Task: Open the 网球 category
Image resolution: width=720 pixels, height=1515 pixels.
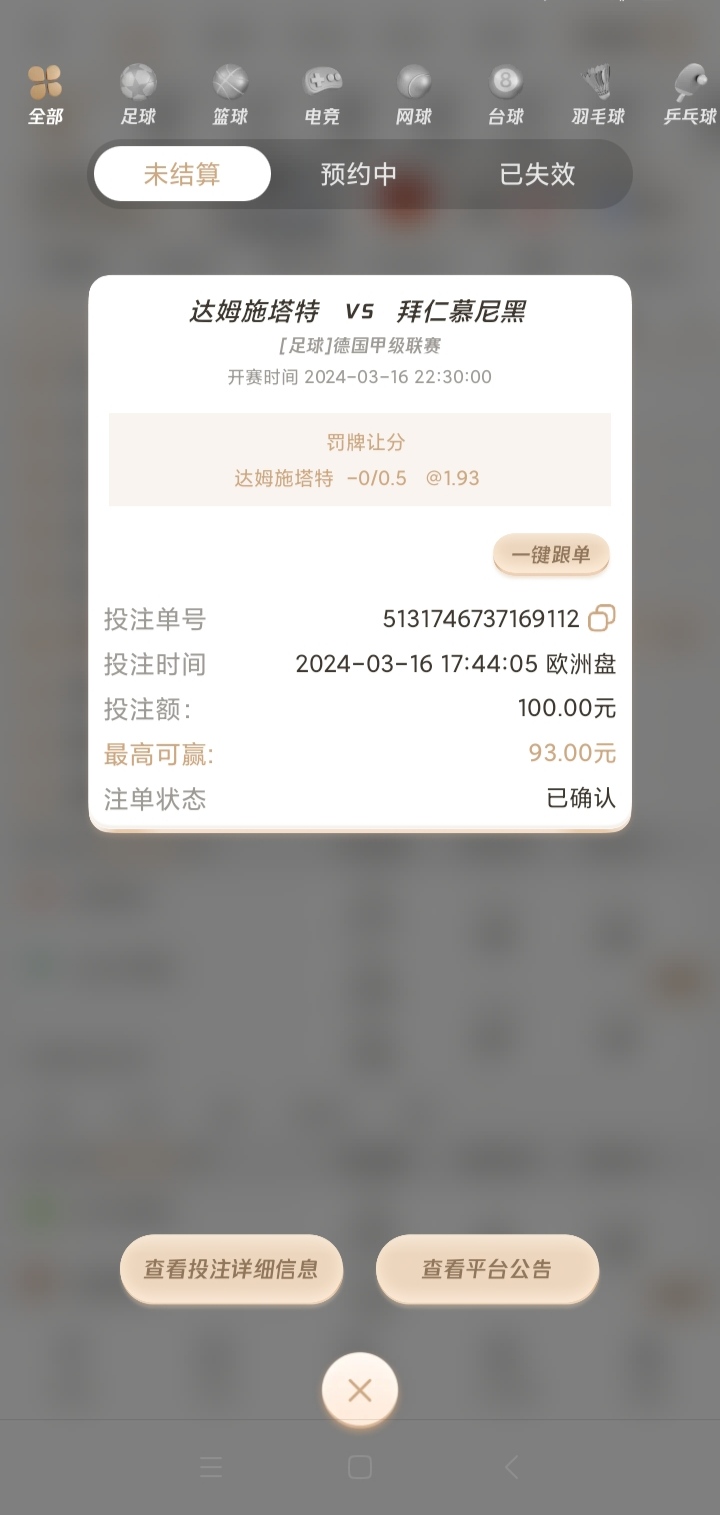Action: point(414,96)
